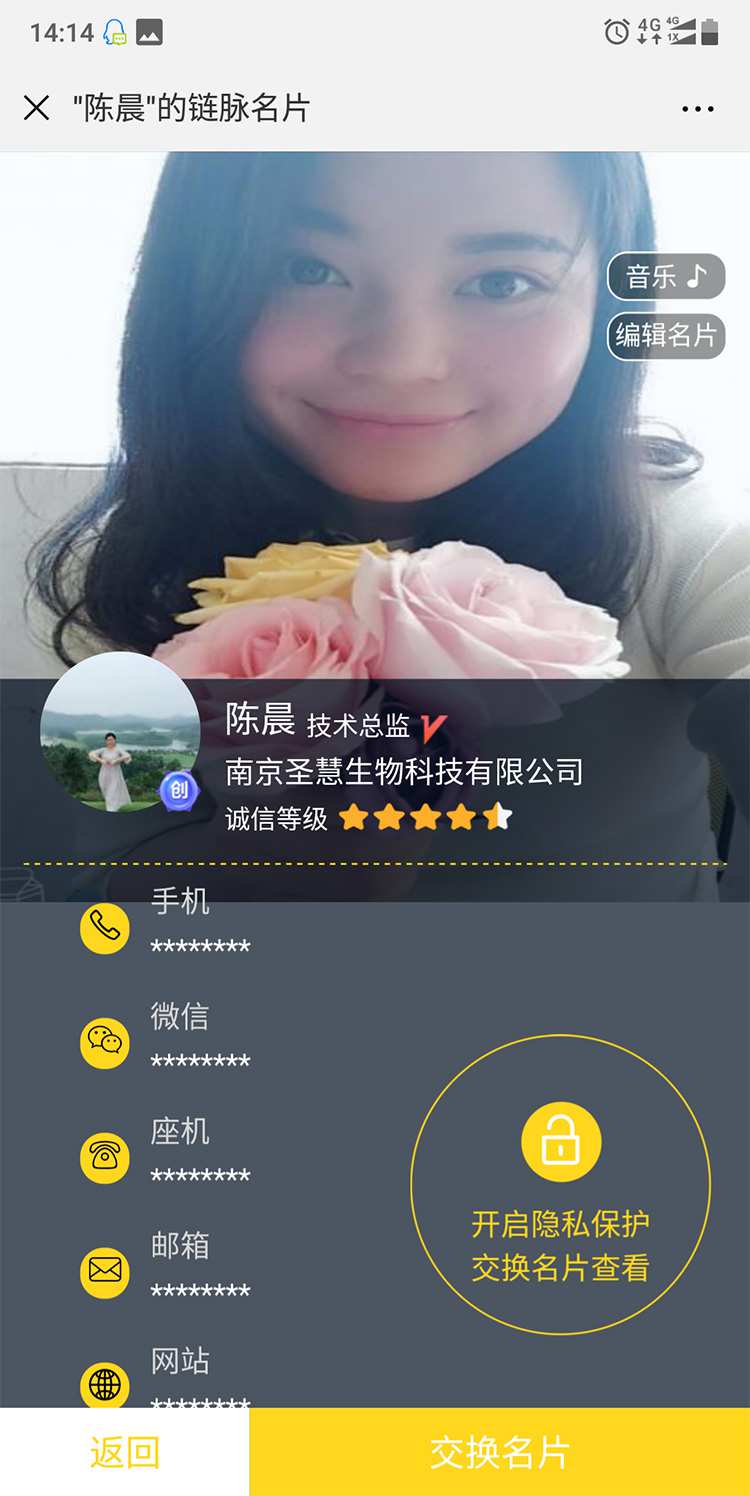Viewport: 750px width, 1496px height.
Task: Open 陈晨's round profile avatar
Action: pyautogui.click(x=120, y=732)
